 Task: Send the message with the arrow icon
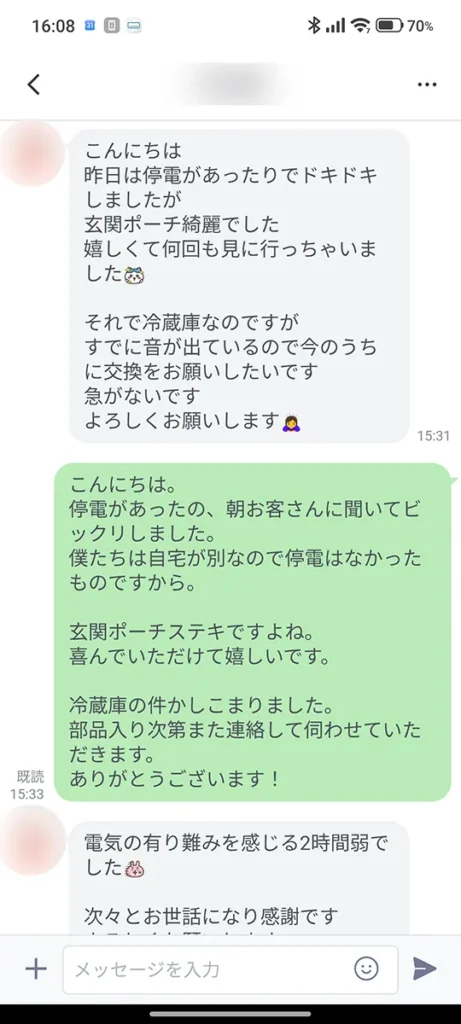point(425,969)
